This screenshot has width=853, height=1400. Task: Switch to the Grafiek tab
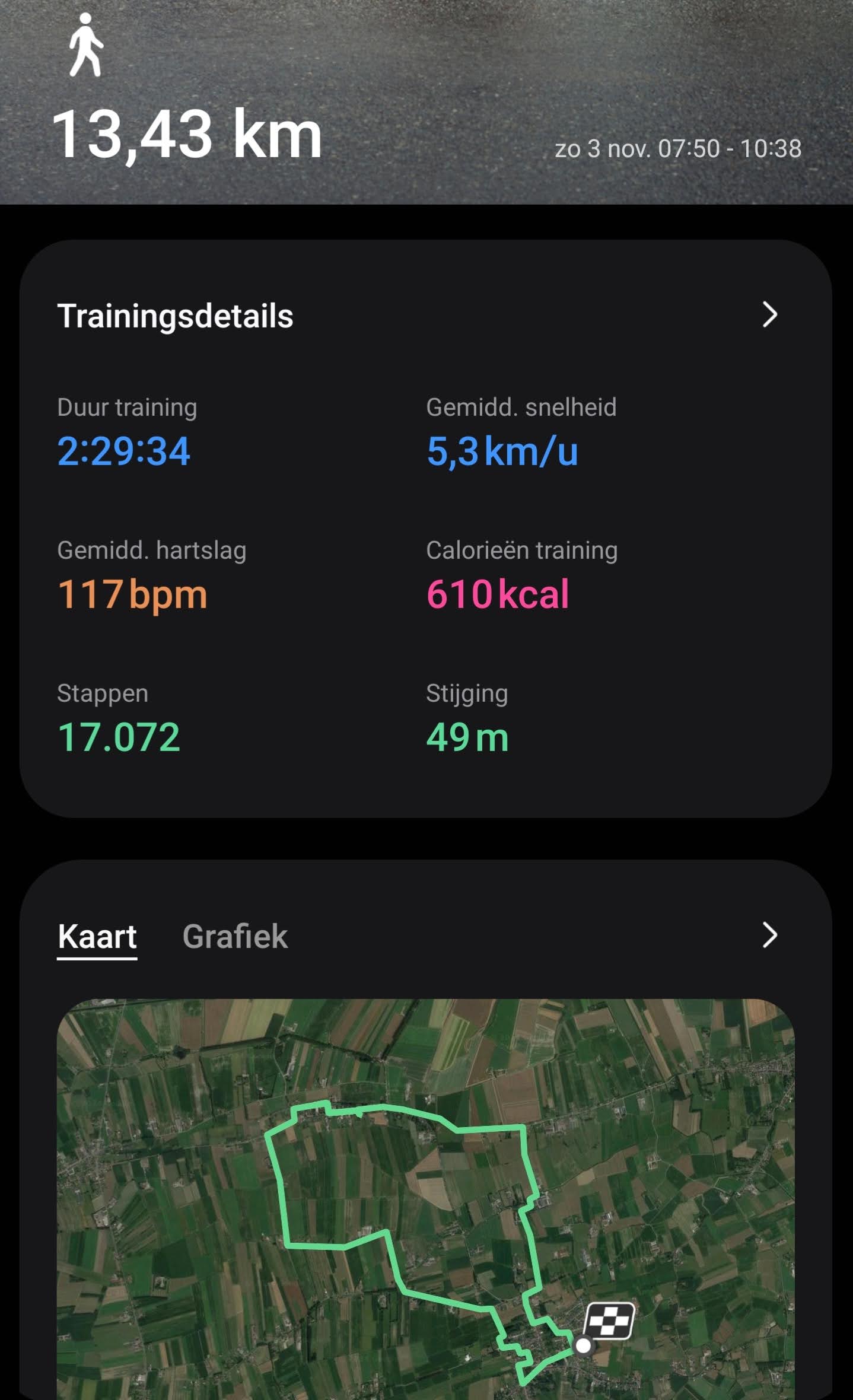(x=235, y=936)
